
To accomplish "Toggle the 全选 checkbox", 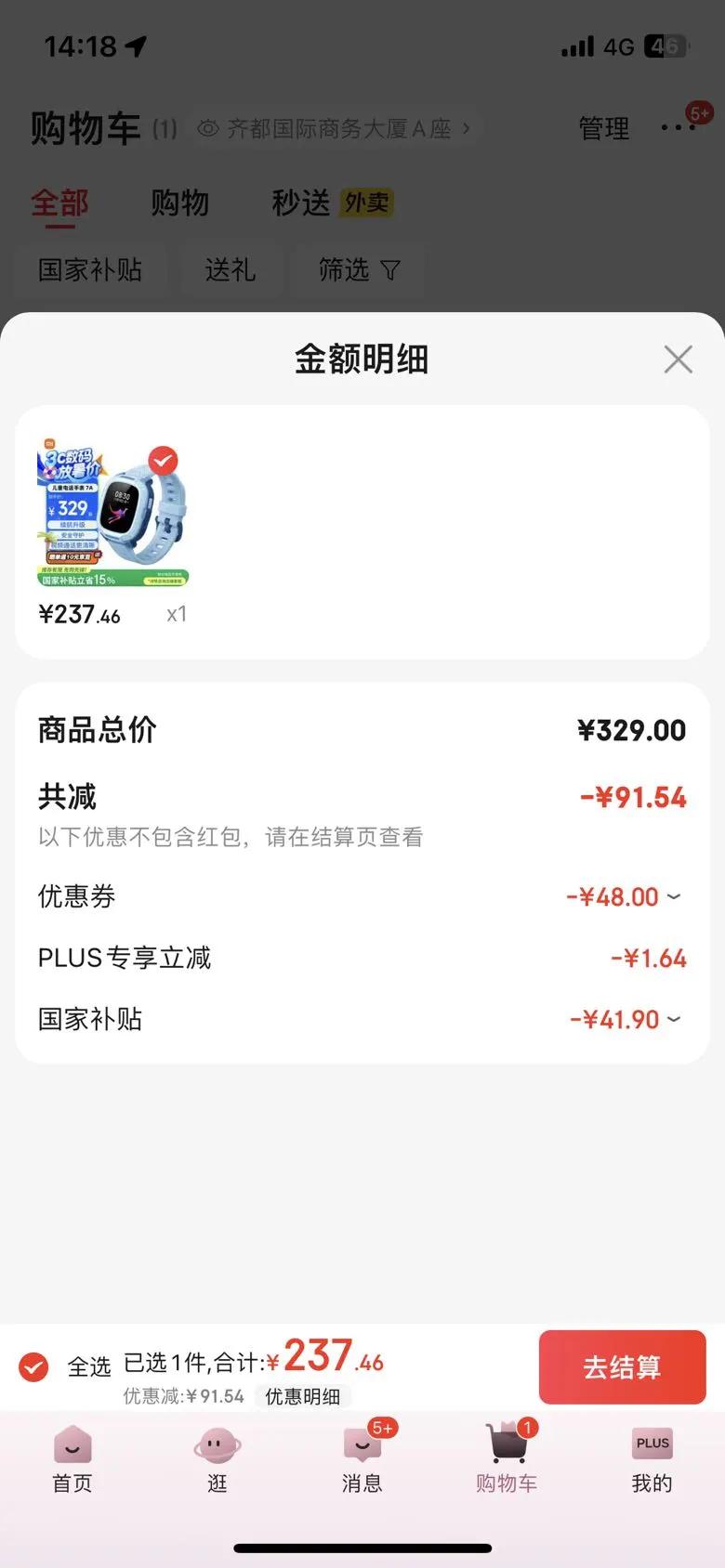I will 34,1366.
